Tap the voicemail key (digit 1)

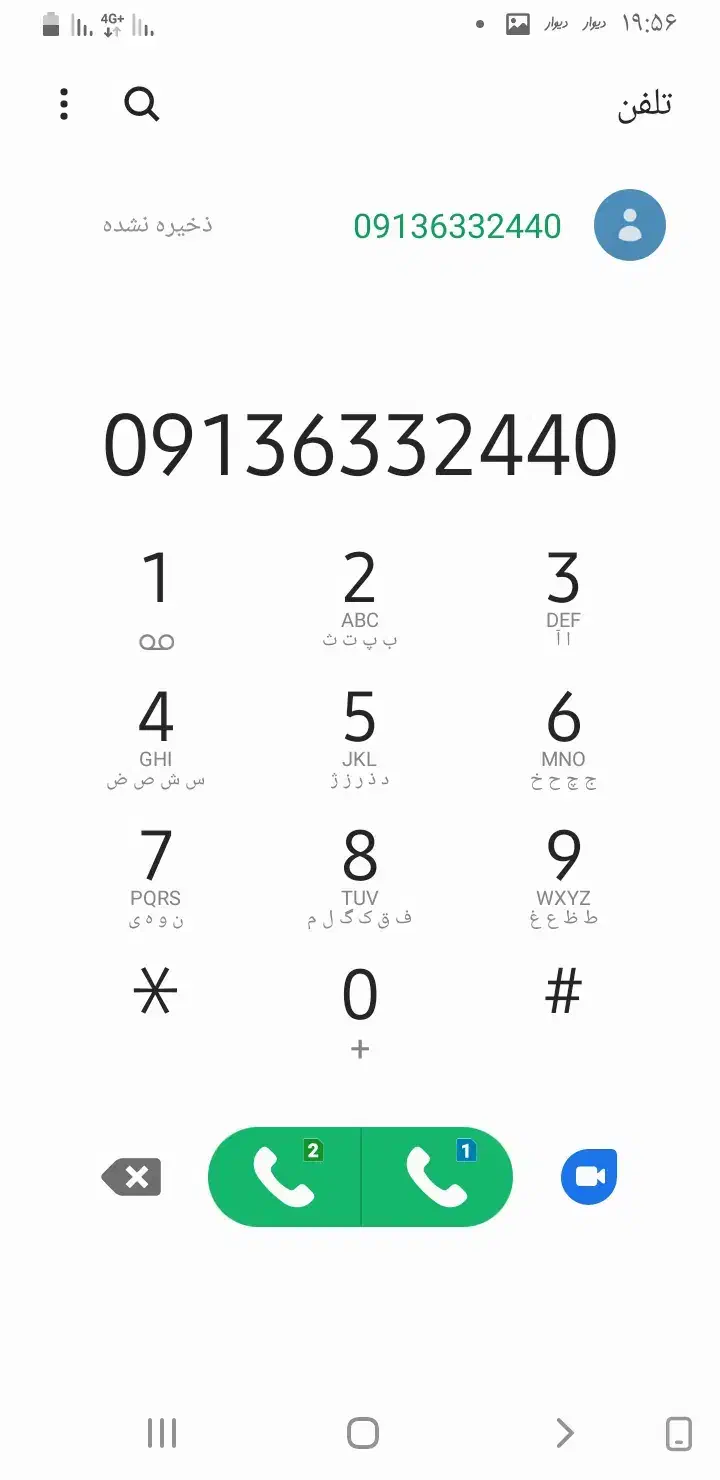pyautogui.click(x=156, y=590)
